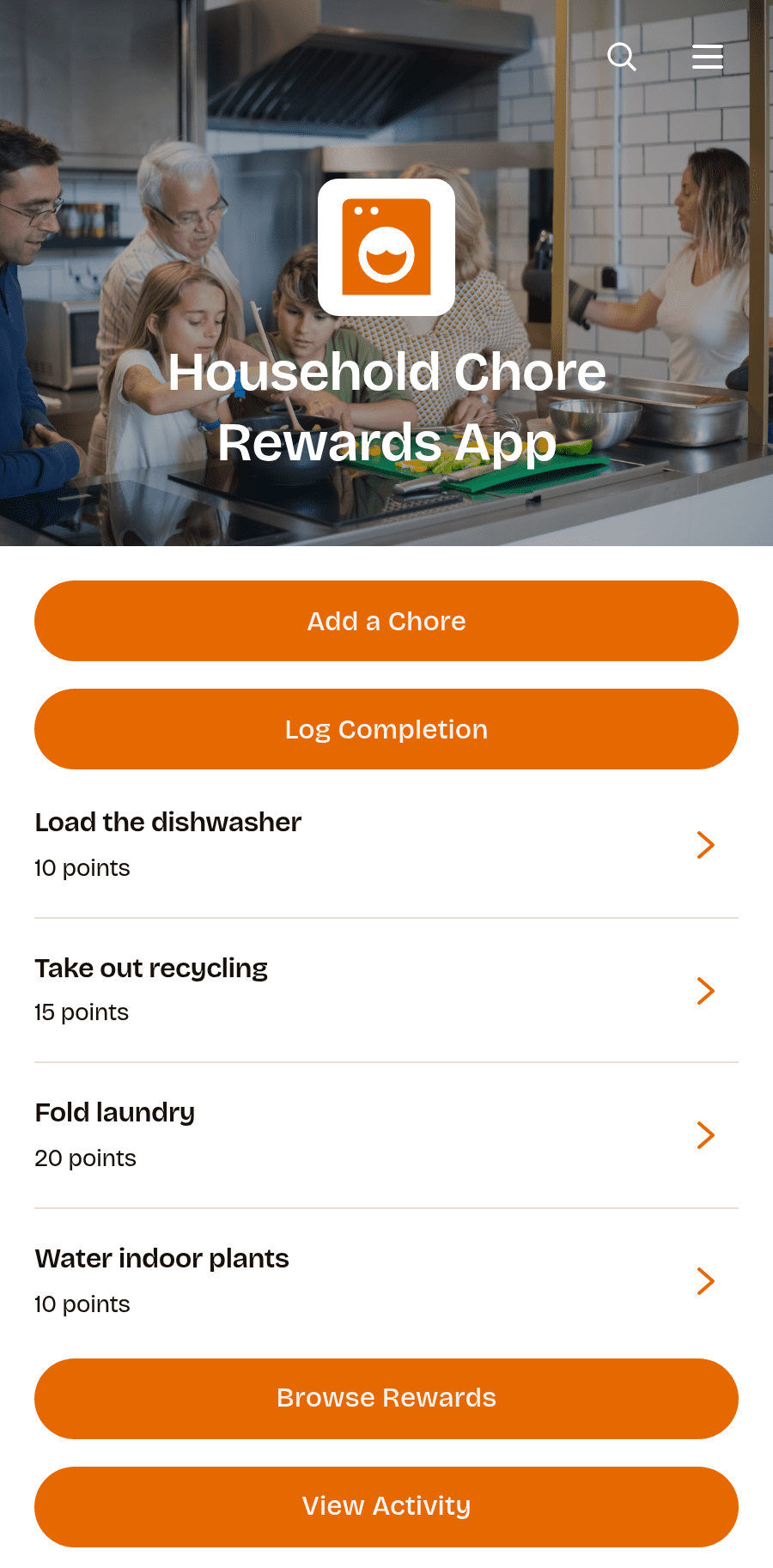Select Log Completion
773x1568 pixels.
(386, 729)
